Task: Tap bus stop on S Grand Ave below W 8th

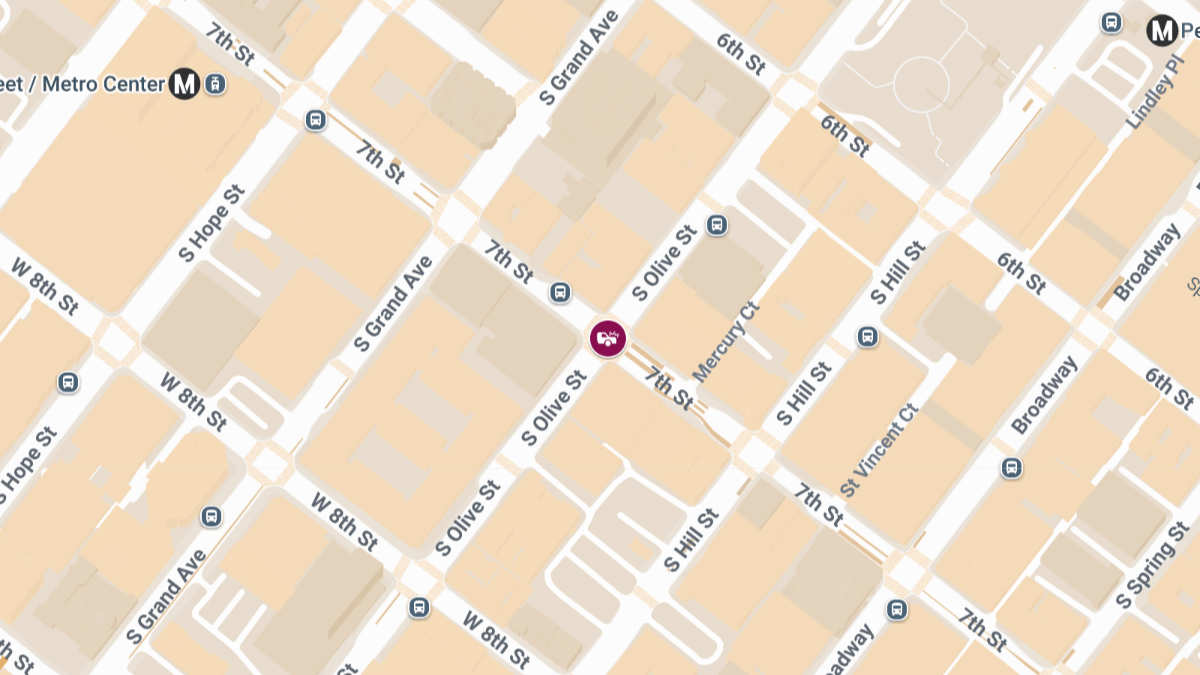Action: 211,517
